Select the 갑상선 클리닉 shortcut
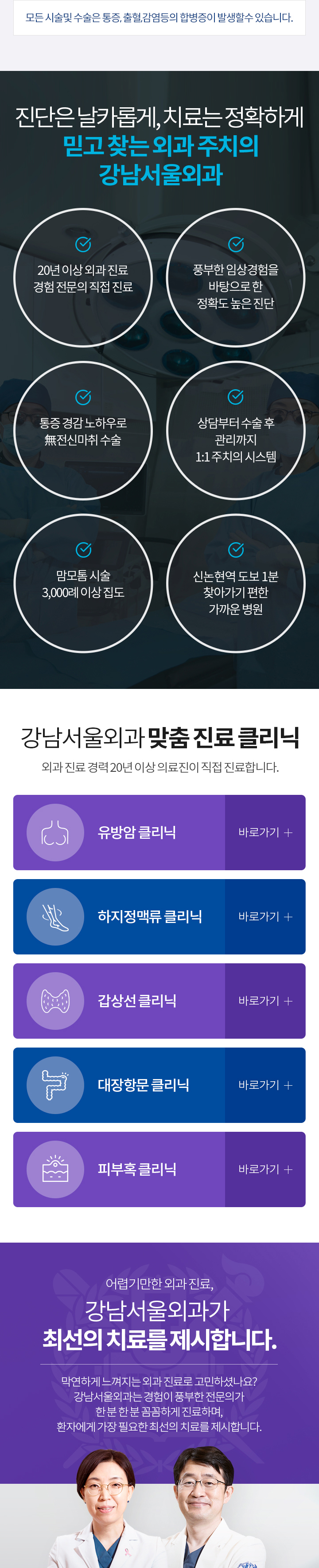The image size is (319, 1568). [x=265, y=1001]
